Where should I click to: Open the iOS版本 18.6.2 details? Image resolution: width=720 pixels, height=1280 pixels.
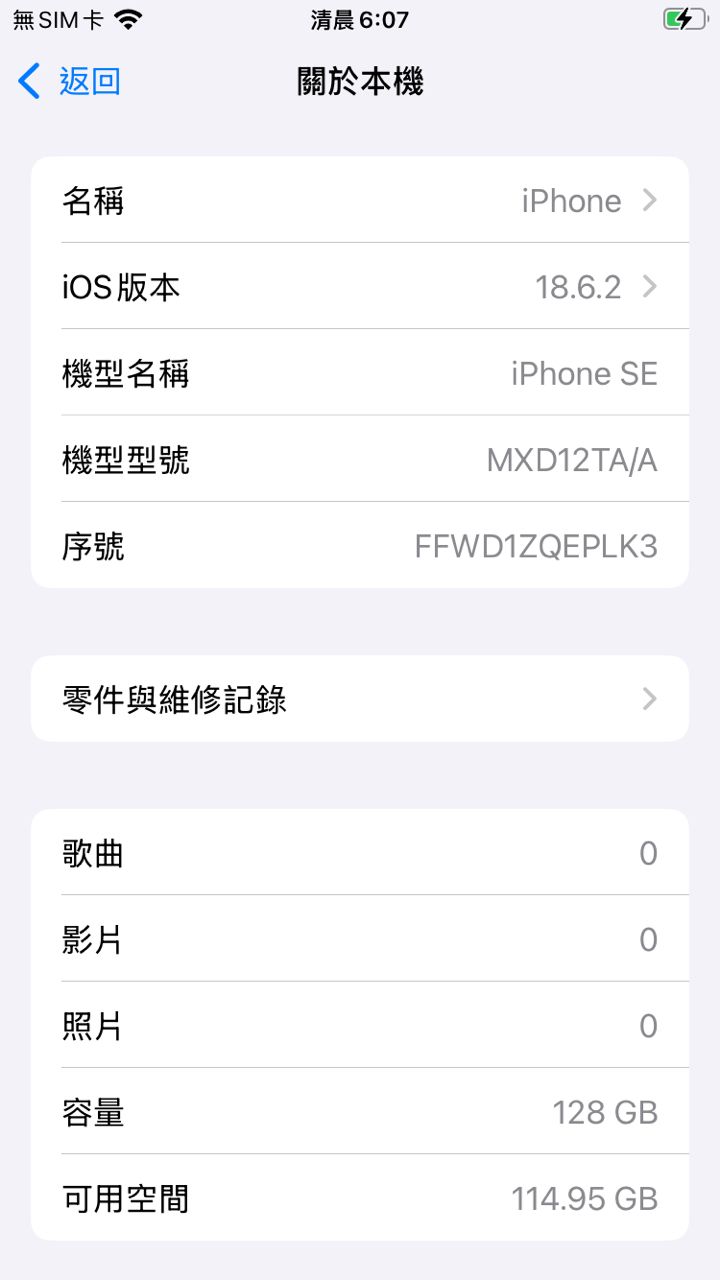[360, 288]
